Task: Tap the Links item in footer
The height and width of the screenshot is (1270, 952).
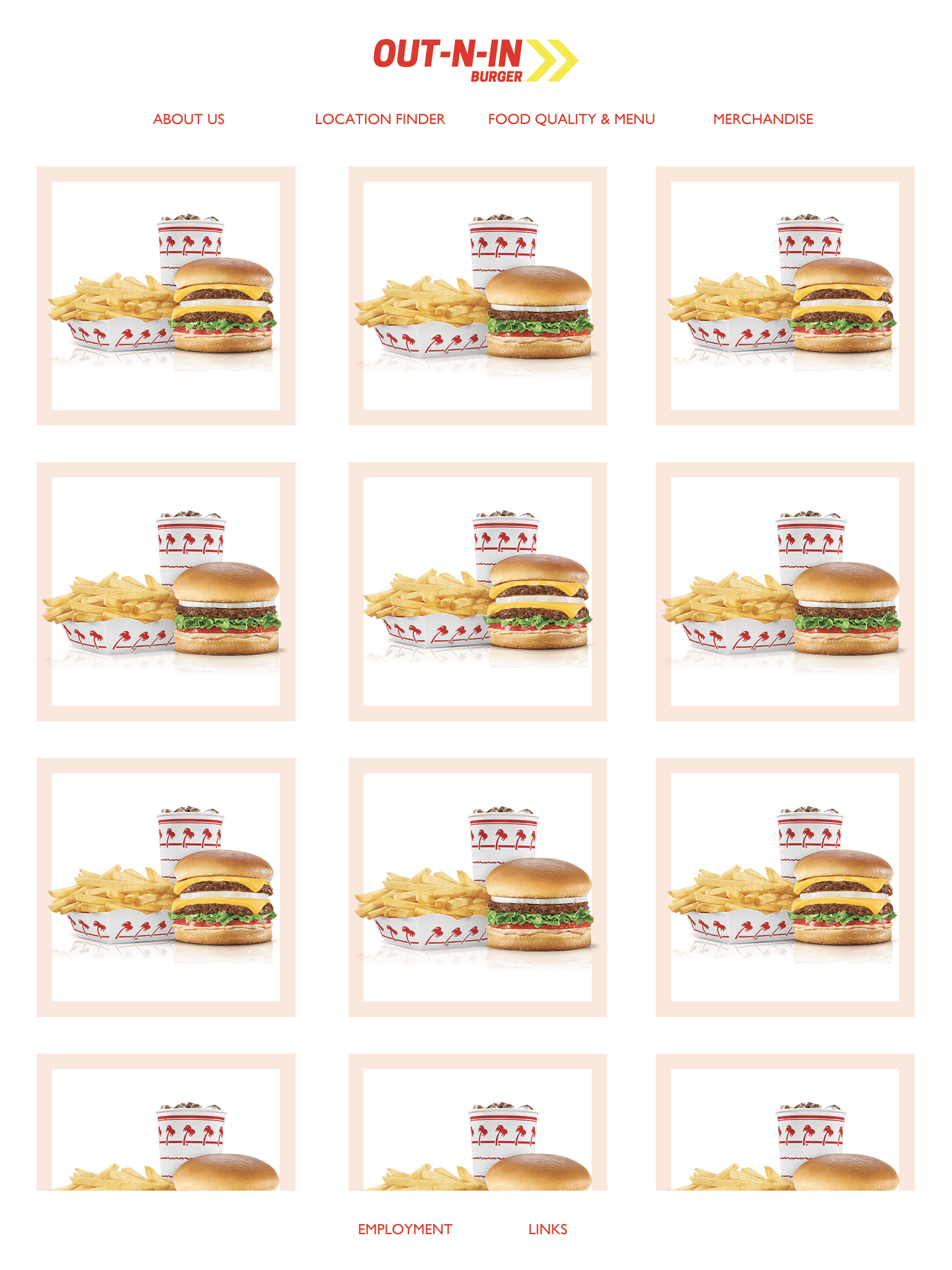Action: point(547,1229)
